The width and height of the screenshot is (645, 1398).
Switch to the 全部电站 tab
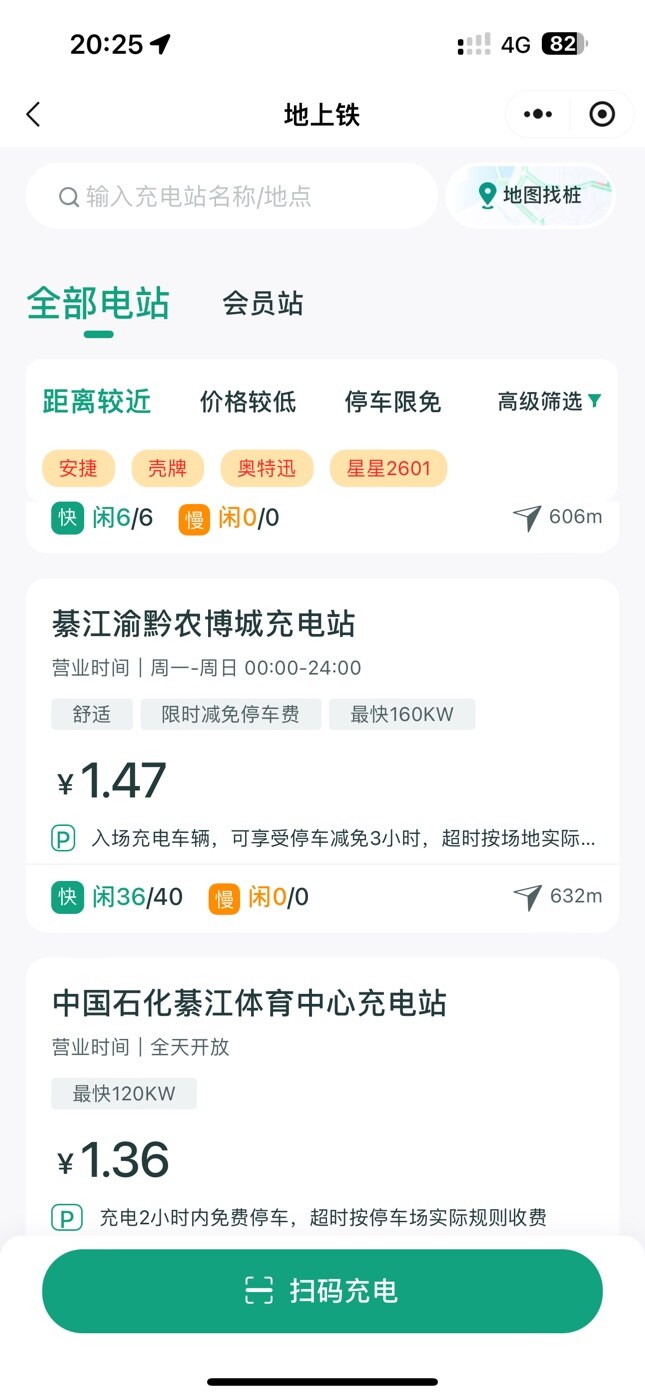[x=98, y=304]
